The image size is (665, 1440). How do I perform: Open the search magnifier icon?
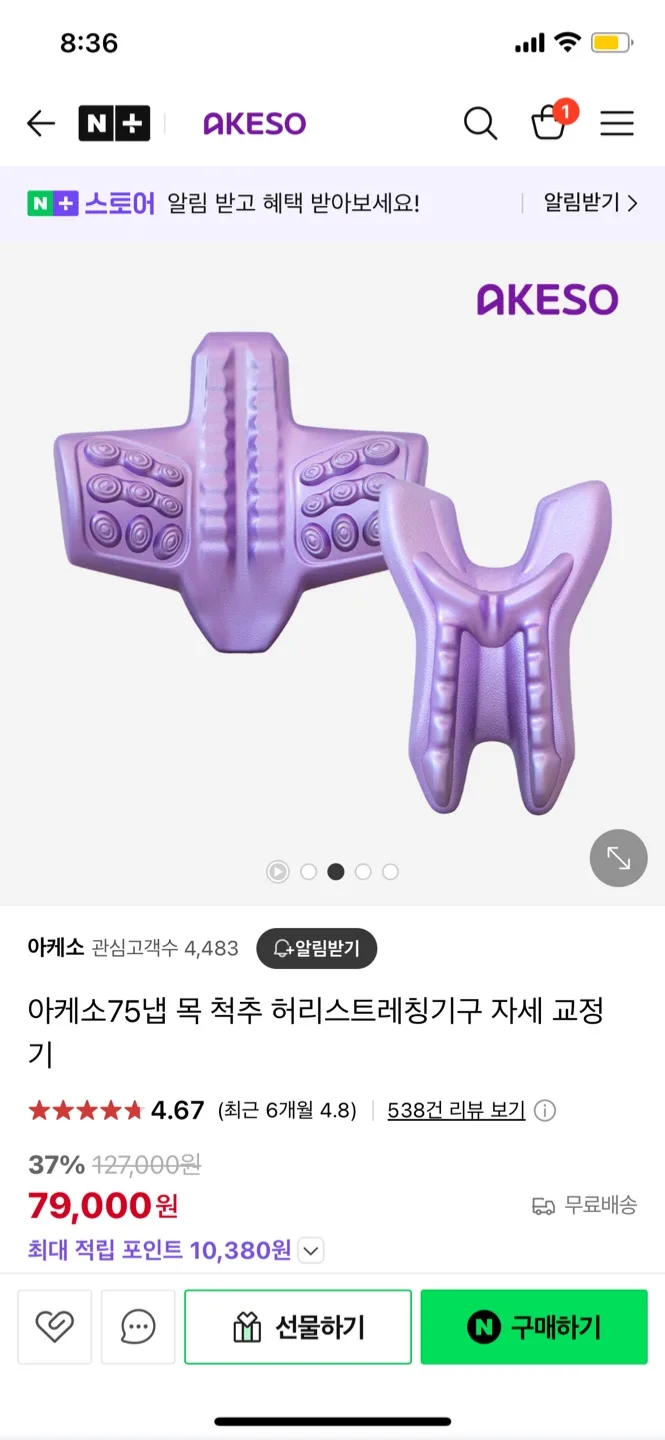480,123
